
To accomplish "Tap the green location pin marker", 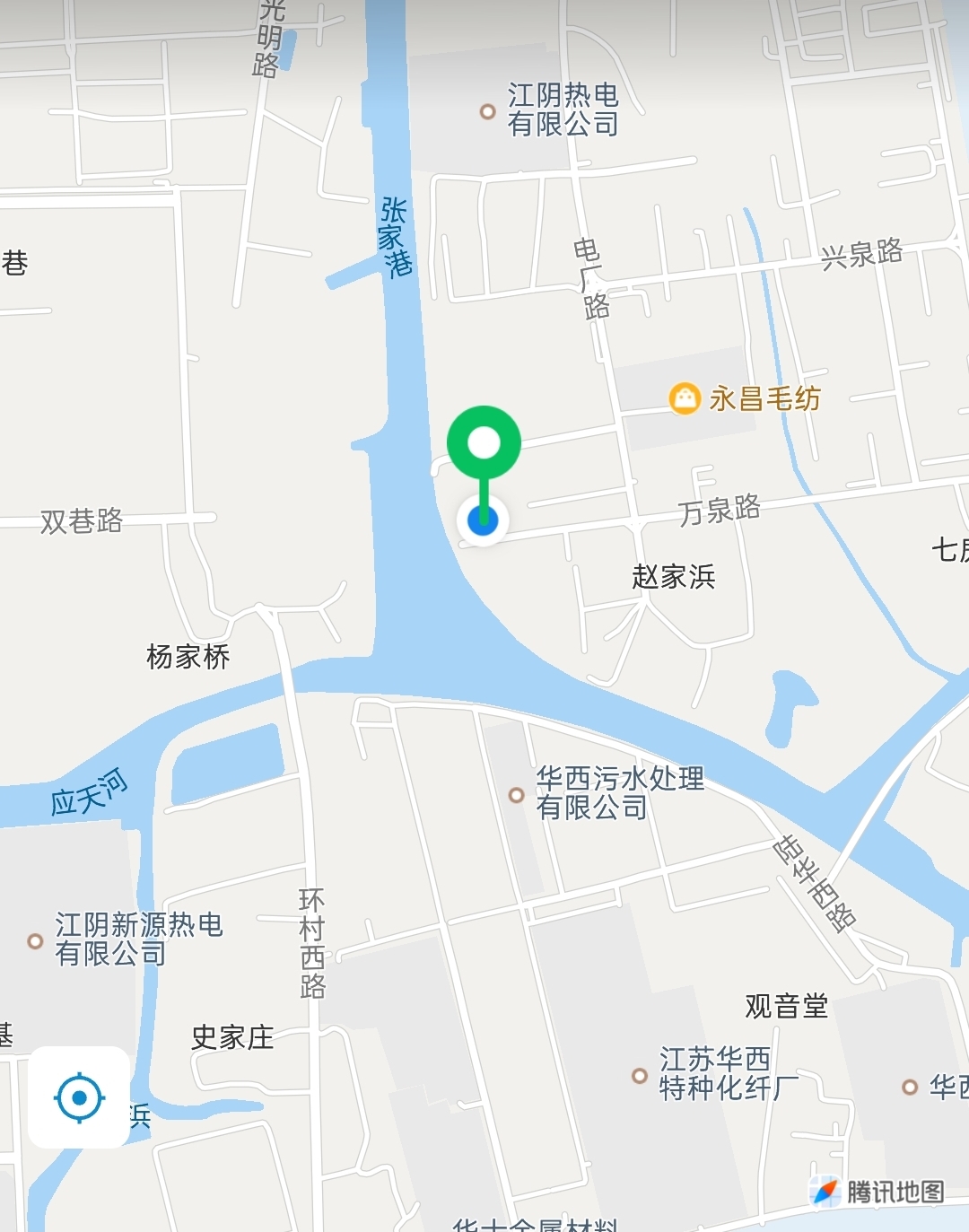I will tap(484, 444).
